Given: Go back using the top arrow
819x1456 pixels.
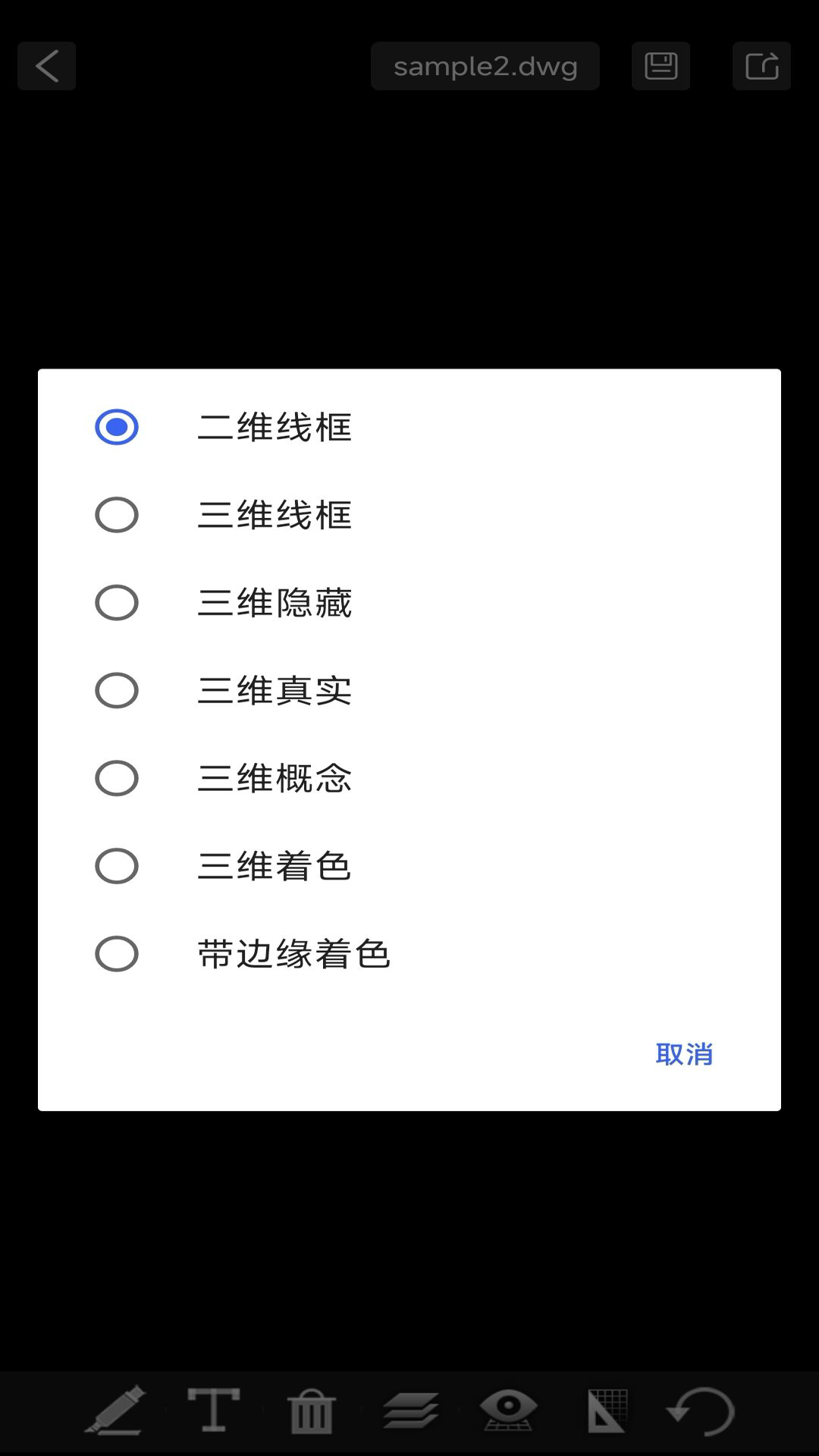Looking at the screenshot, I should [47, 66].
